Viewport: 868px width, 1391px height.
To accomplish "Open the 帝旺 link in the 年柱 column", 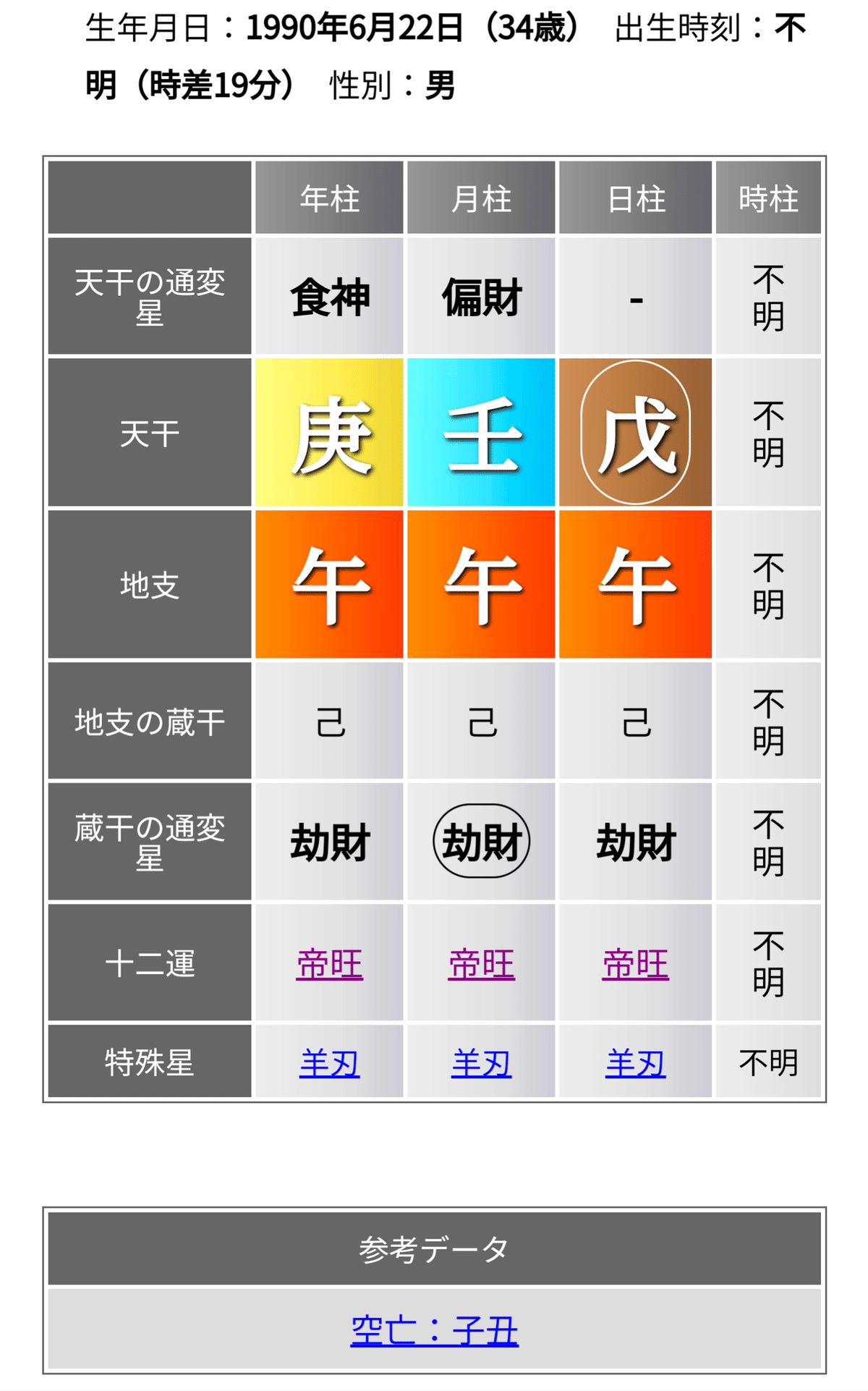I will [x=329, y=964].
